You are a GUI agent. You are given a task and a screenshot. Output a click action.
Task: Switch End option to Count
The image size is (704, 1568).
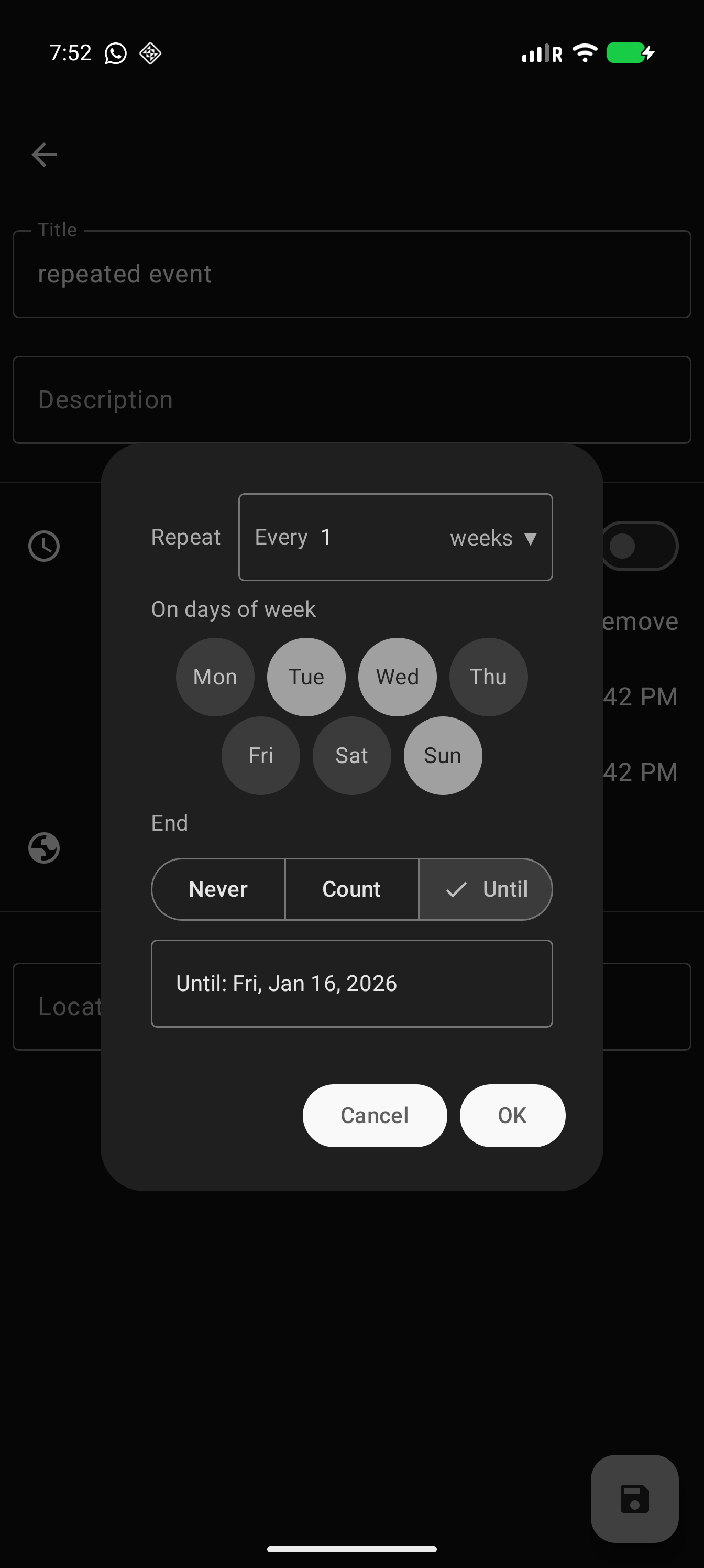[351, 889]
